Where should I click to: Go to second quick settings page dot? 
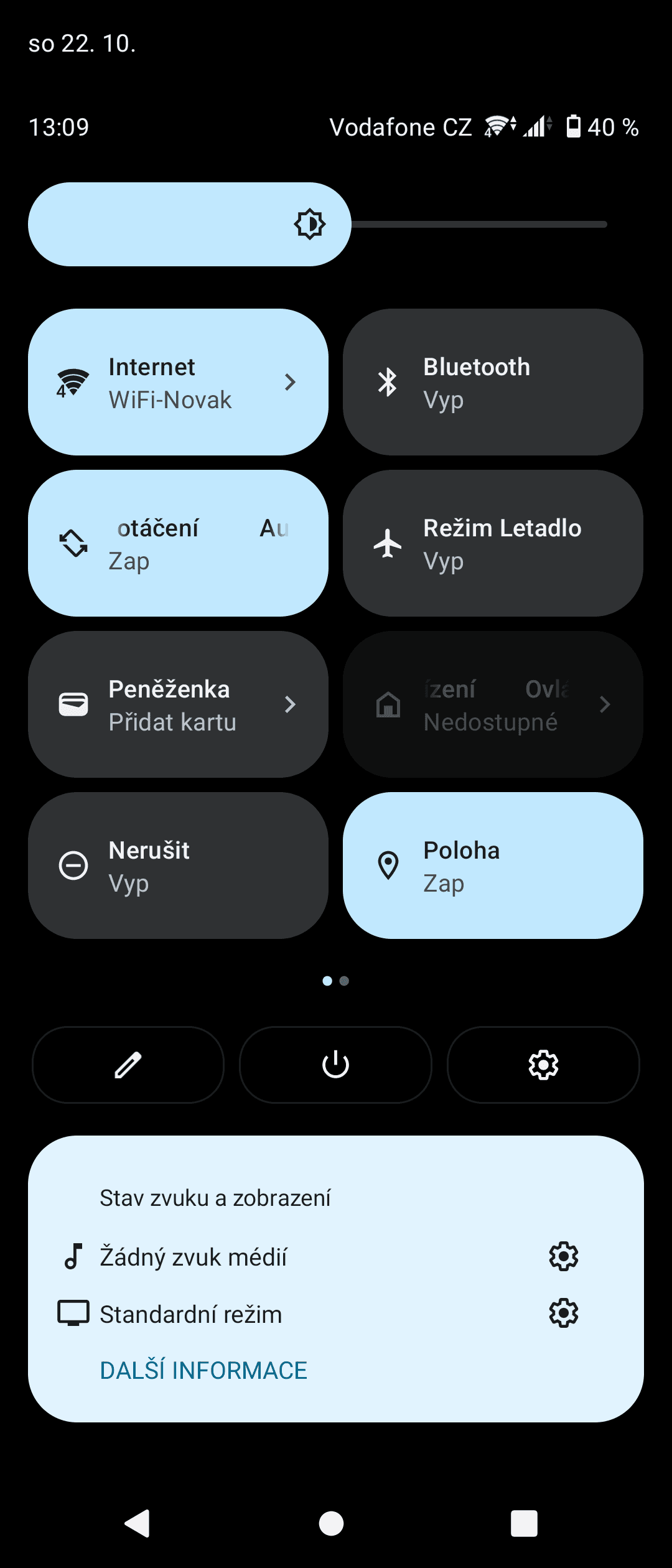point(344,981)
